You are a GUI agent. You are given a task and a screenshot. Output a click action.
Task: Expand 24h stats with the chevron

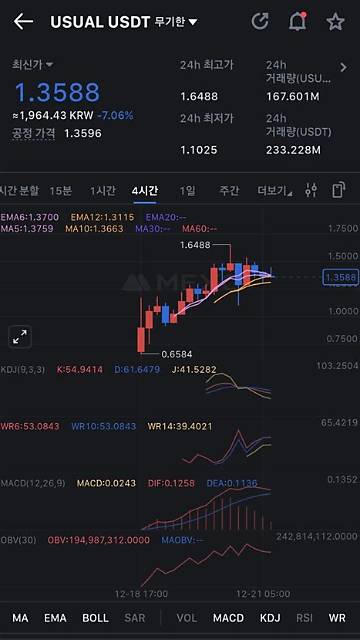[344, 67]
